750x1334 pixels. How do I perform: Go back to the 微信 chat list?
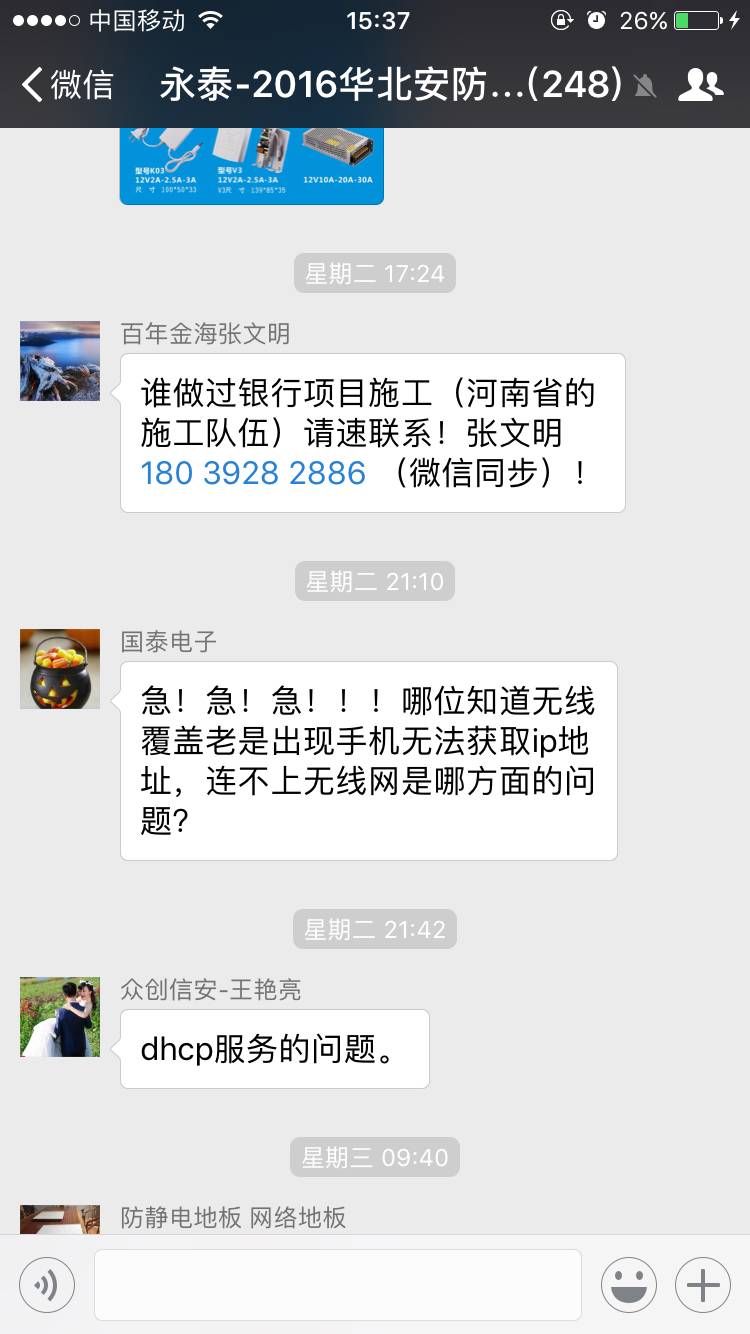coord(68,85)
